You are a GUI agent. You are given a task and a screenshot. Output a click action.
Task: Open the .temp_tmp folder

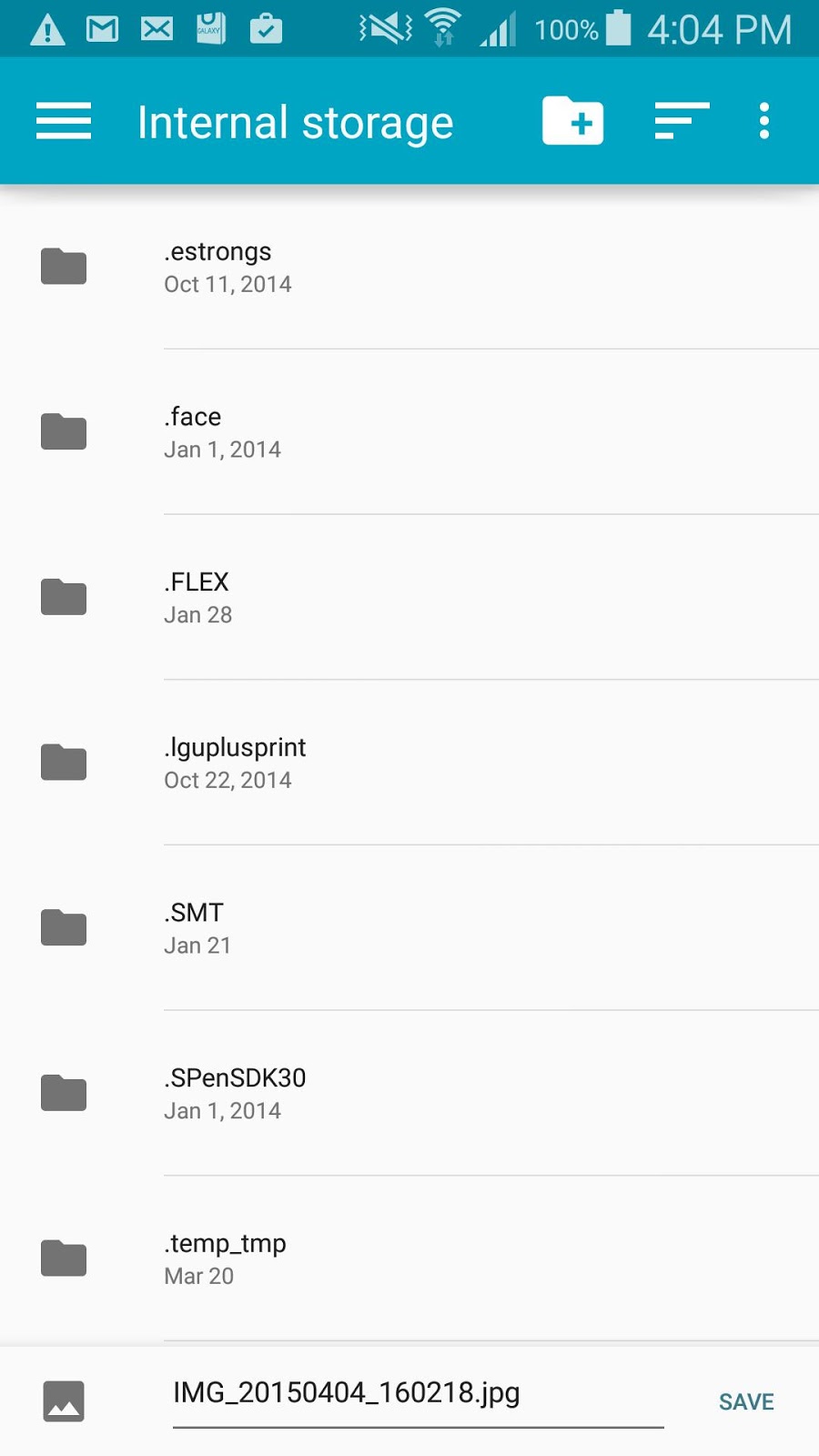pos(409,1259)
